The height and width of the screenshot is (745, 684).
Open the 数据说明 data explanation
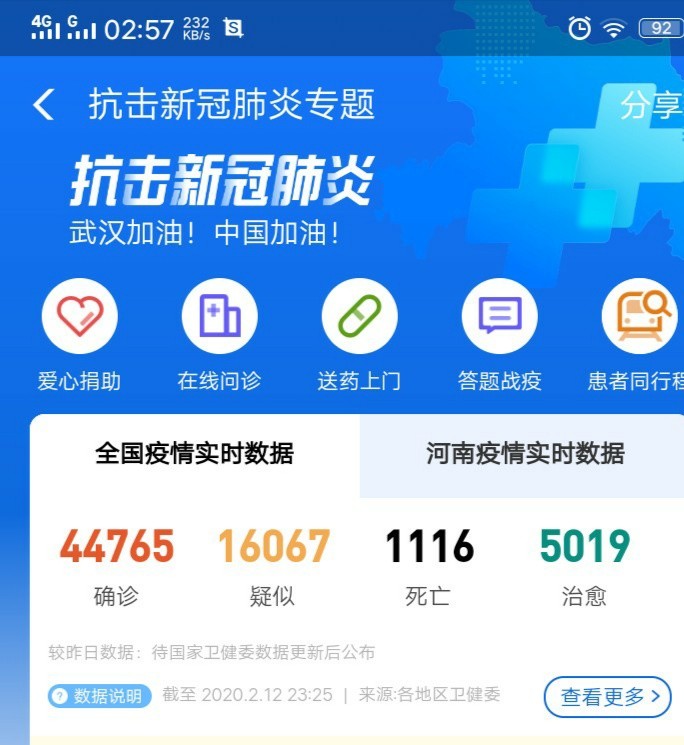tap(99, 696)
